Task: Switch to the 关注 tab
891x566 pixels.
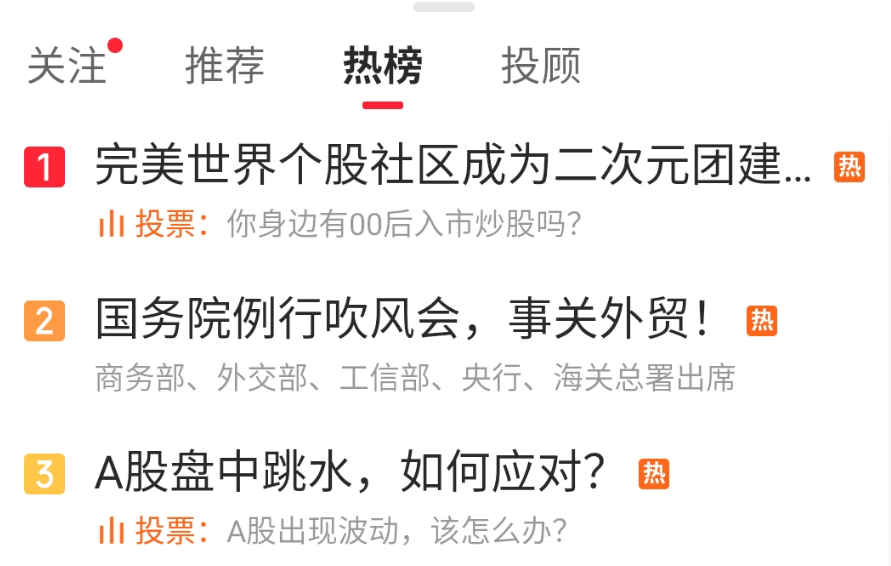Action: (x=67, y=66)
